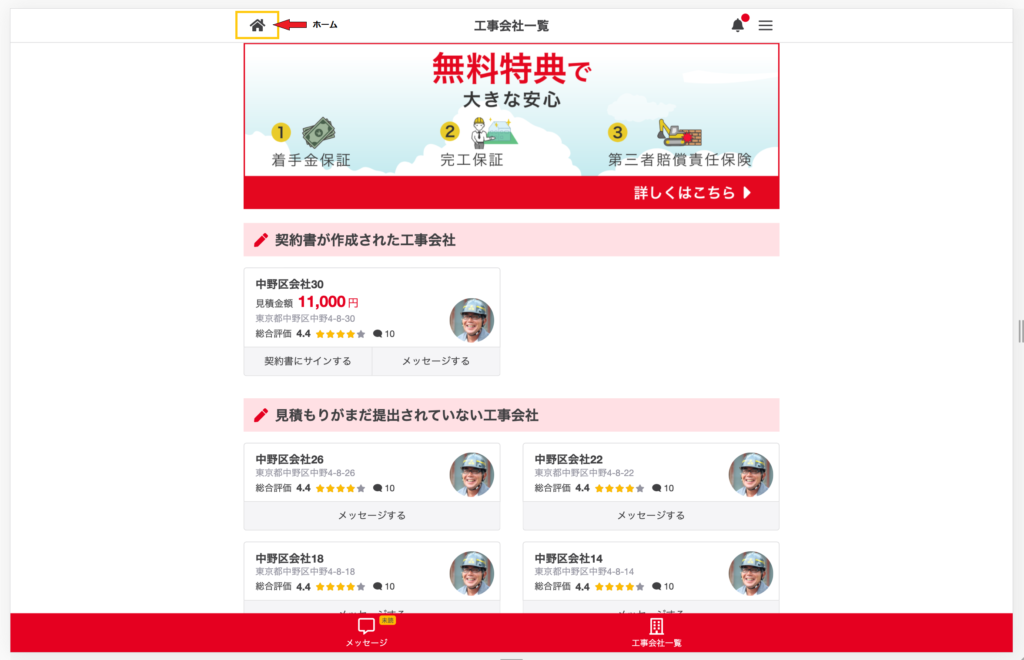Tap メッセージする for 中野区会社22
The width and height of the screenshot is (1024, 660).
click(x=651, y=516)
